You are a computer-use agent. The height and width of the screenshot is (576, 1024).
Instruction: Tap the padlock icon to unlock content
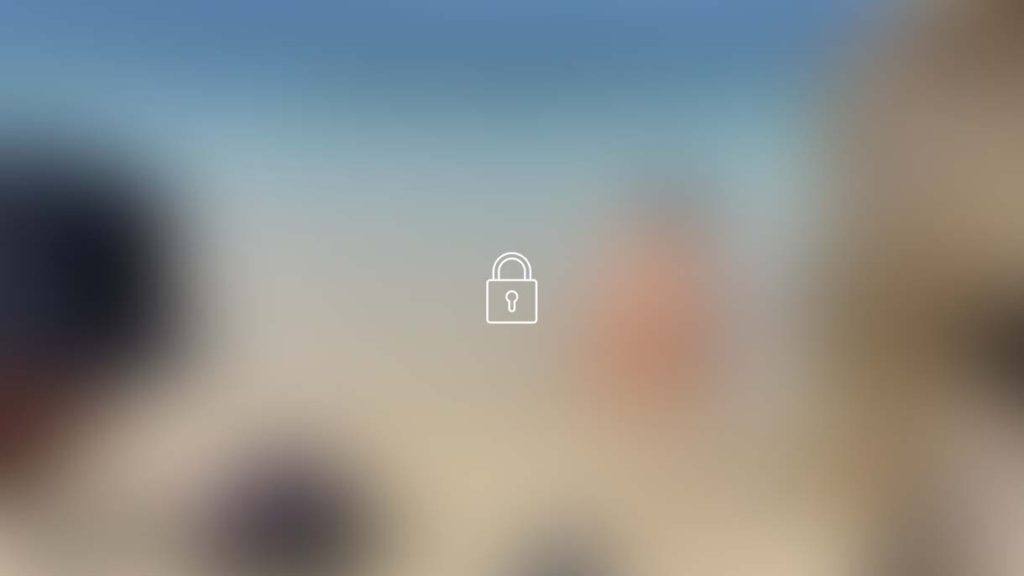(511, 289)
